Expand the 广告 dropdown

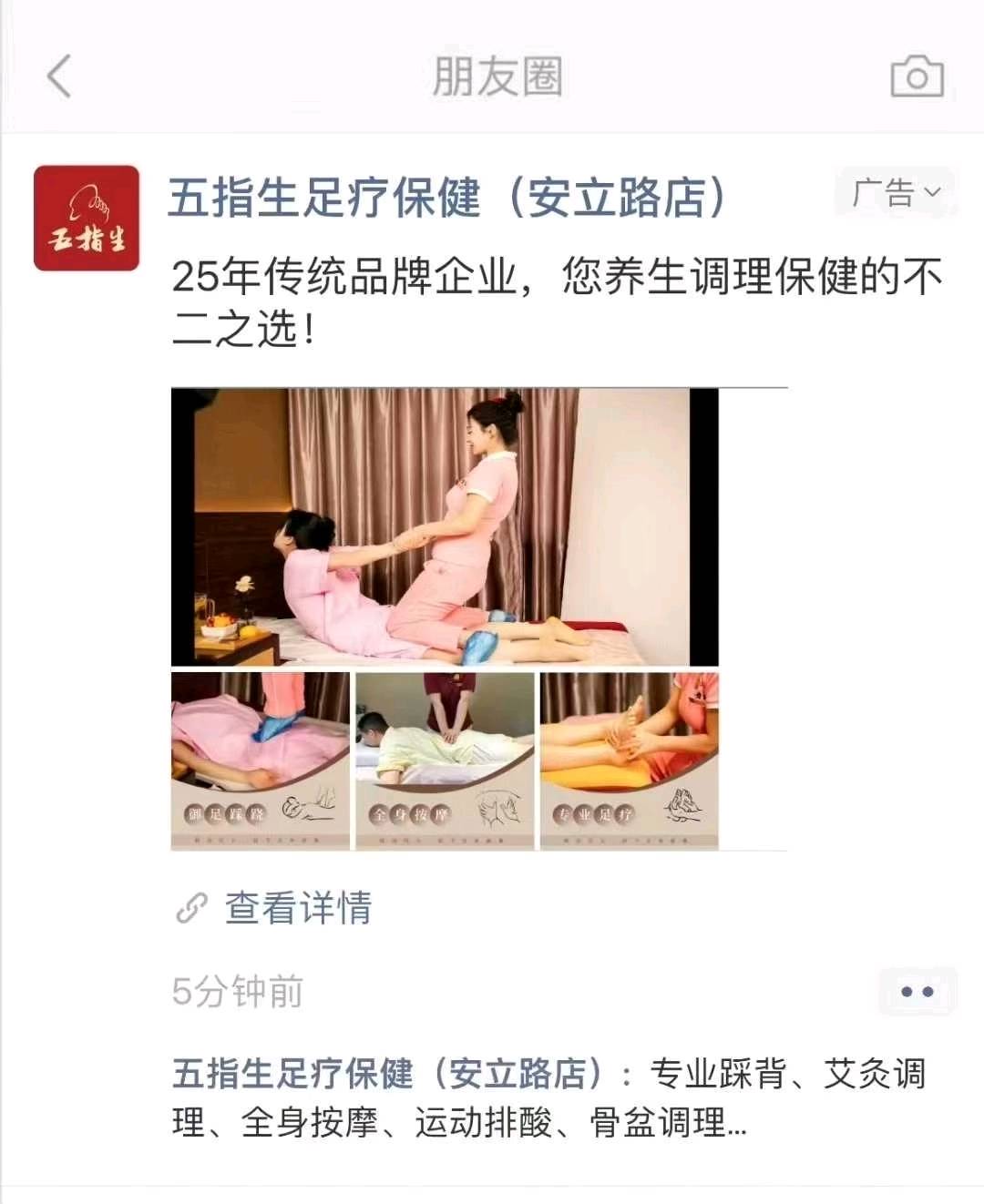(x=895, y=193)
